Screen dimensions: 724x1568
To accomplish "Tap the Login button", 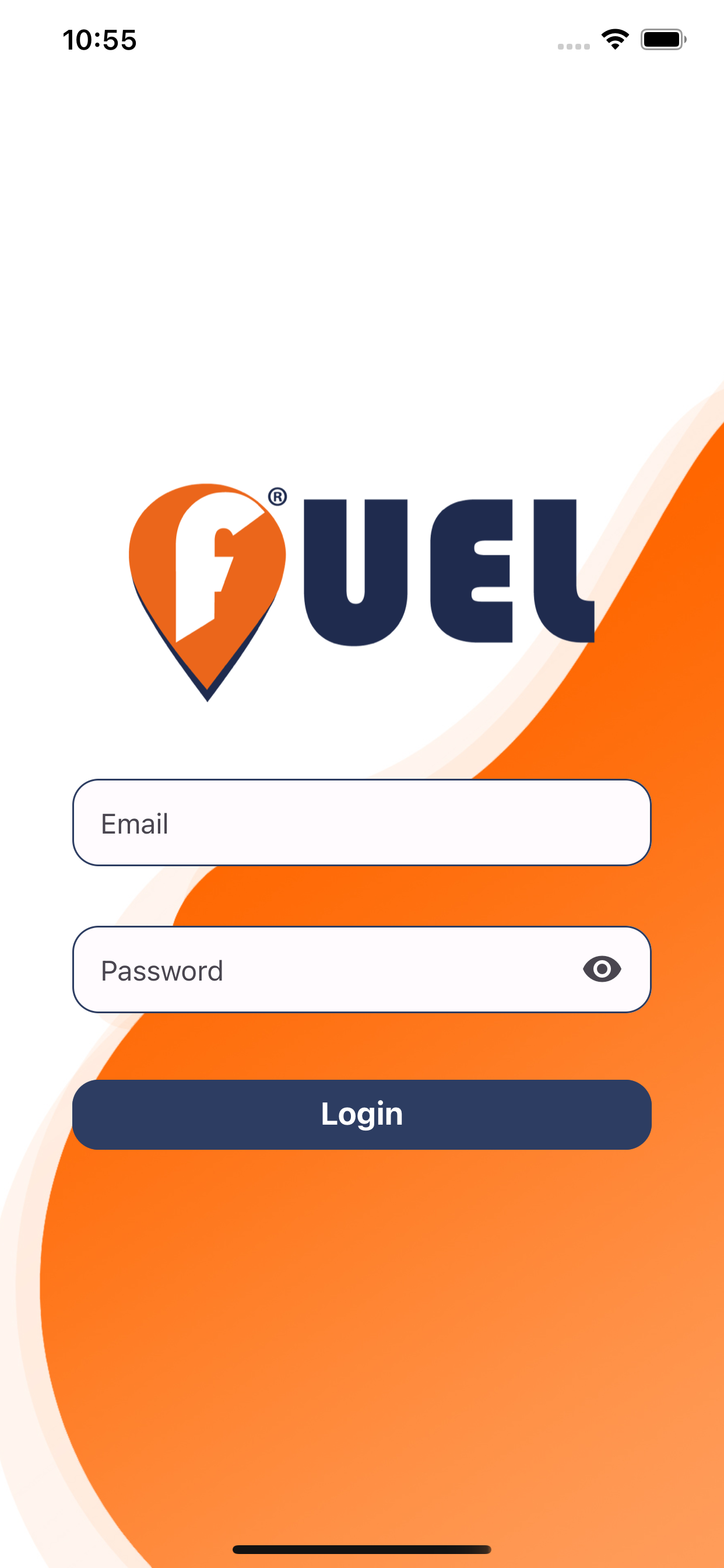I will pos(361,1115).
